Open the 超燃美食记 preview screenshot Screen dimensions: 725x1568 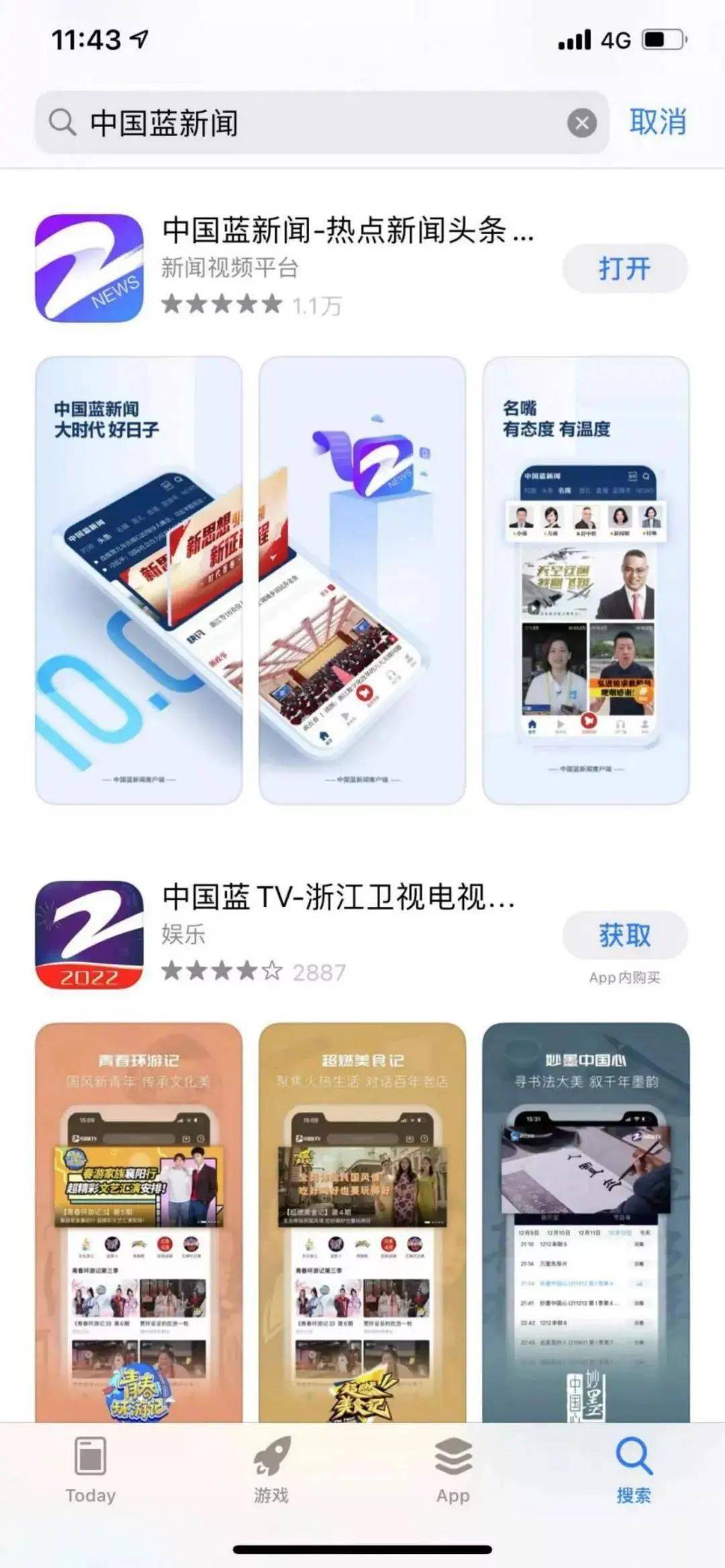(x=362, y=1221)
